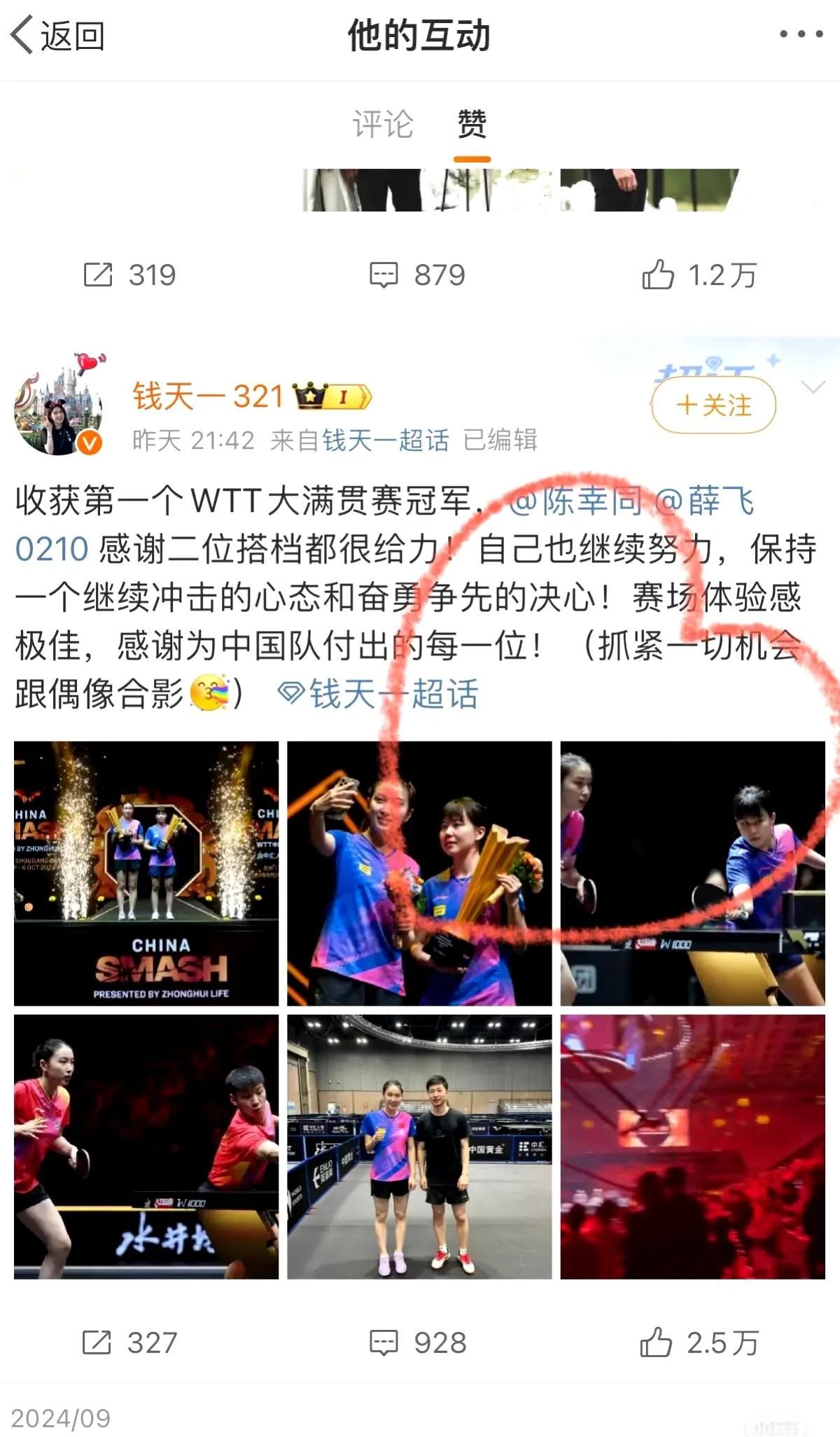Open the 钱天一超话 topic link in post

point(379,694)
